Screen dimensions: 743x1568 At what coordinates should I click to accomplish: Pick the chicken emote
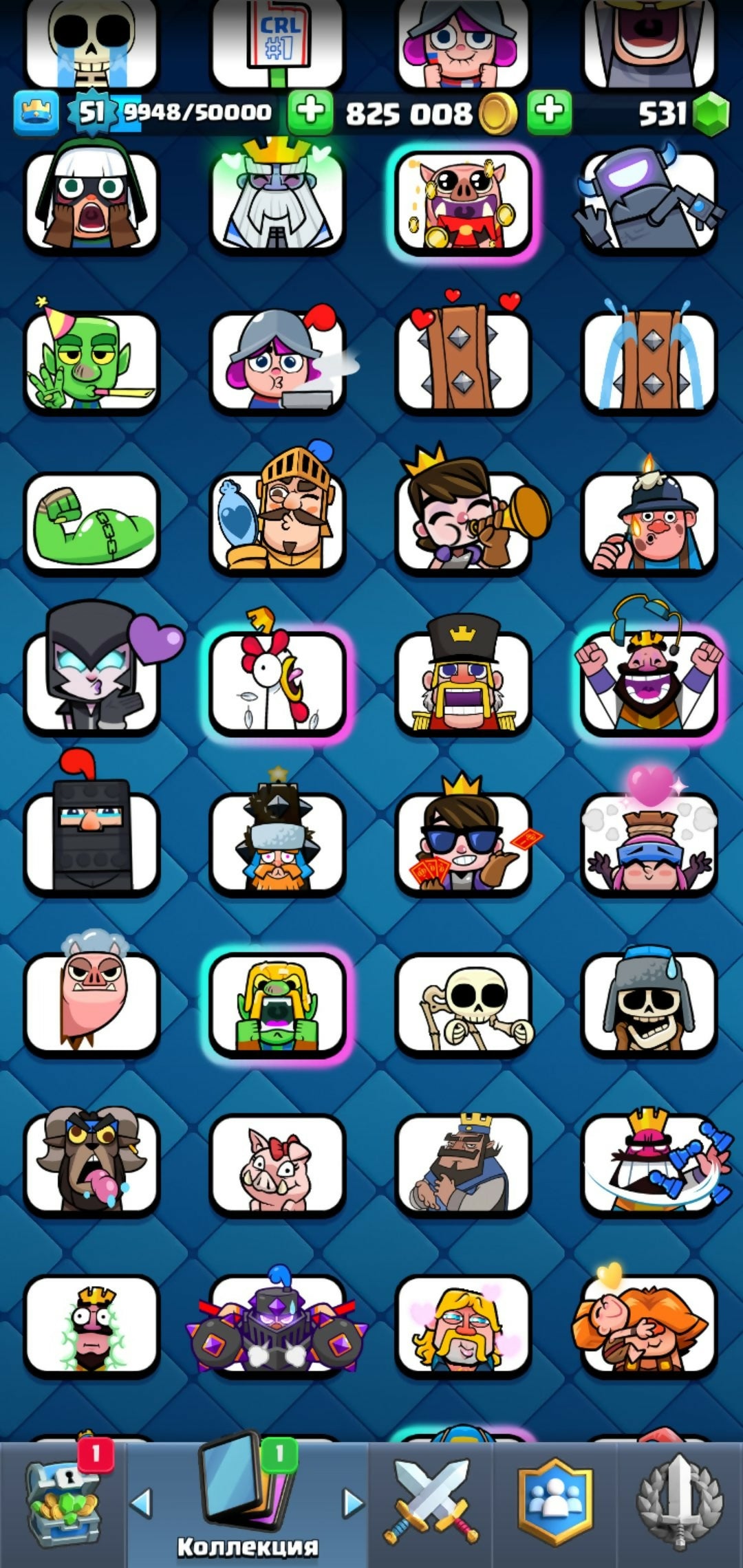[x=277, y=684]
